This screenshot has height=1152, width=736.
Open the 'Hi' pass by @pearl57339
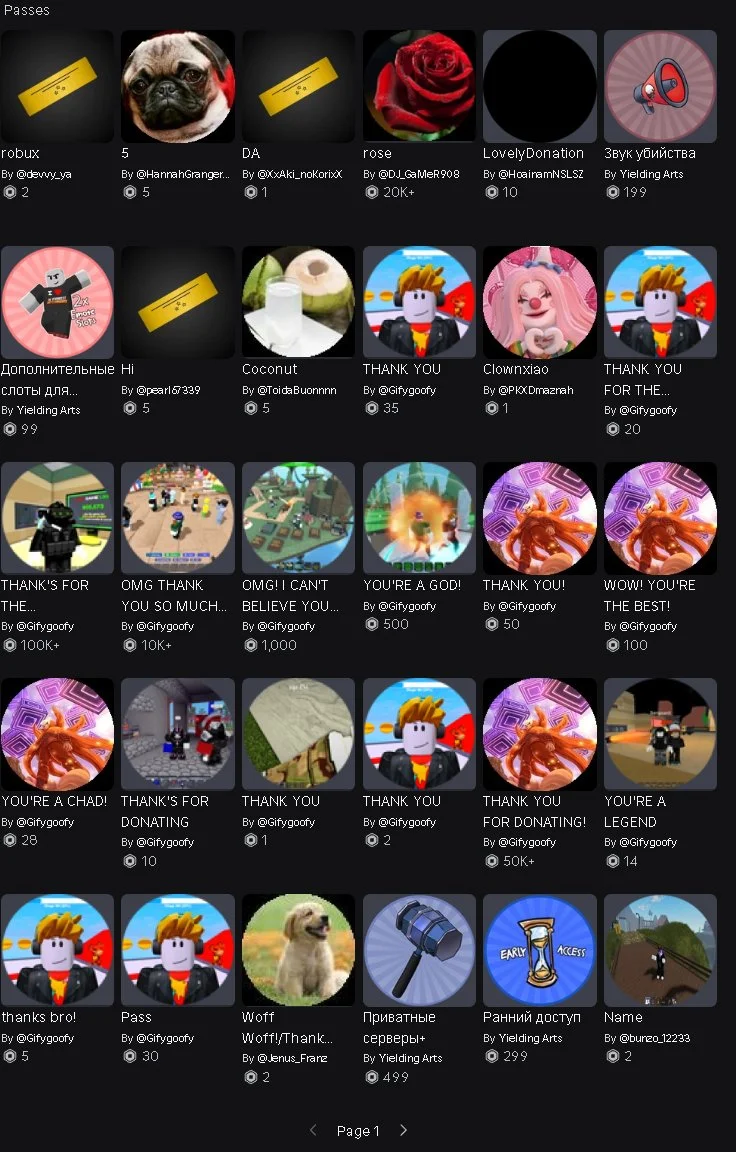tap(178, 303)
